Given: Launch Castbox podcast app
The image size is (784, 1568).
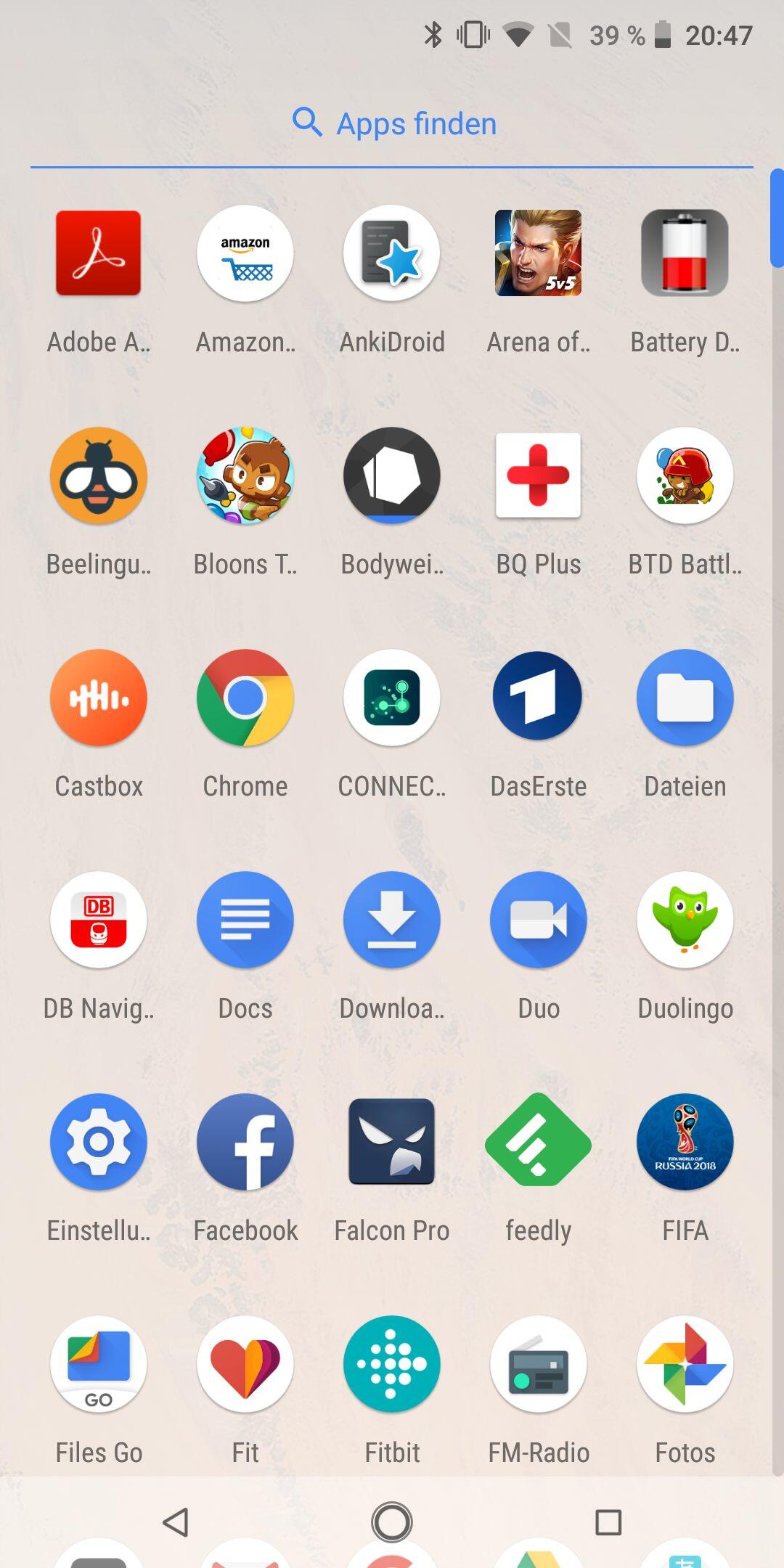Looking at the screenshot, I should (x=99, y=698).
